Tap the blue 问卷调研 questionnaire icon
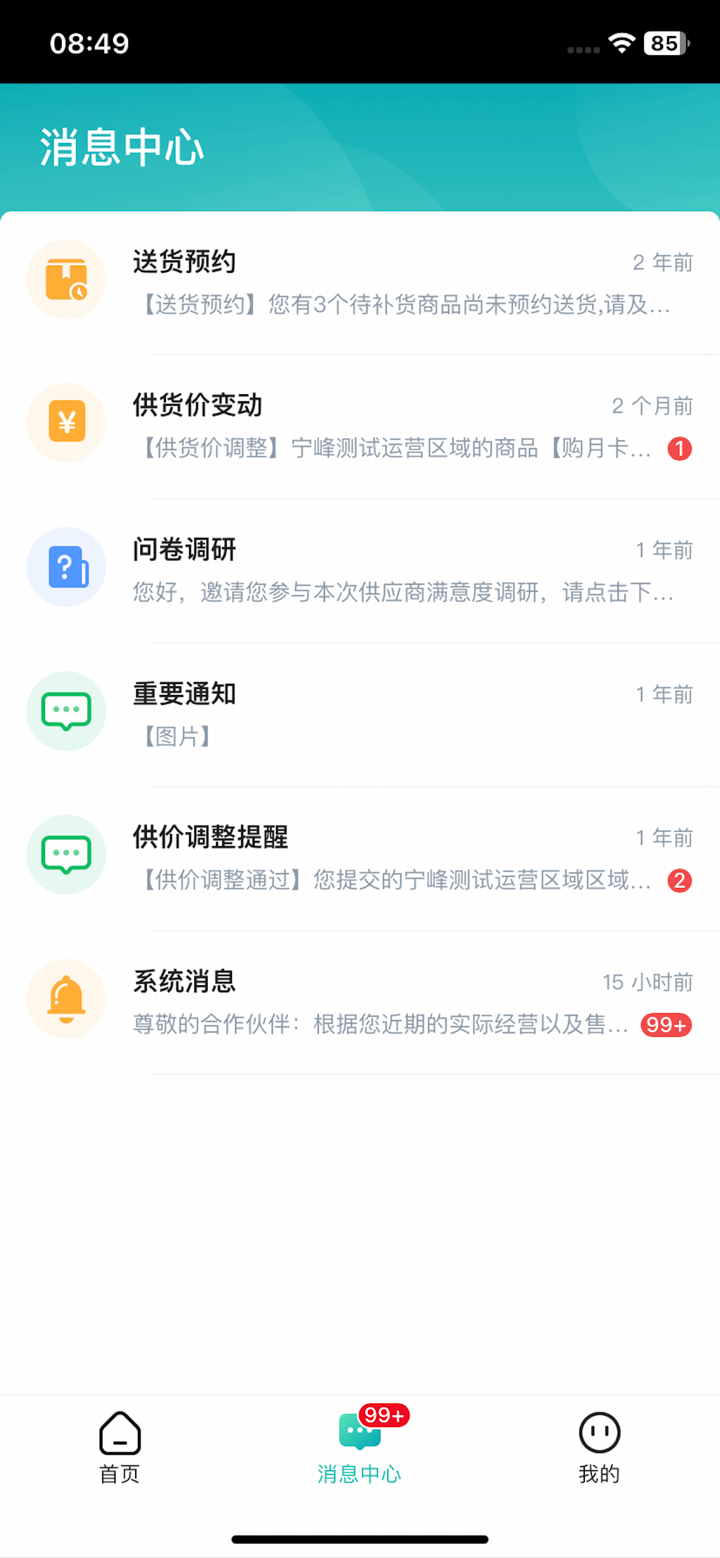 coord(66,567)
